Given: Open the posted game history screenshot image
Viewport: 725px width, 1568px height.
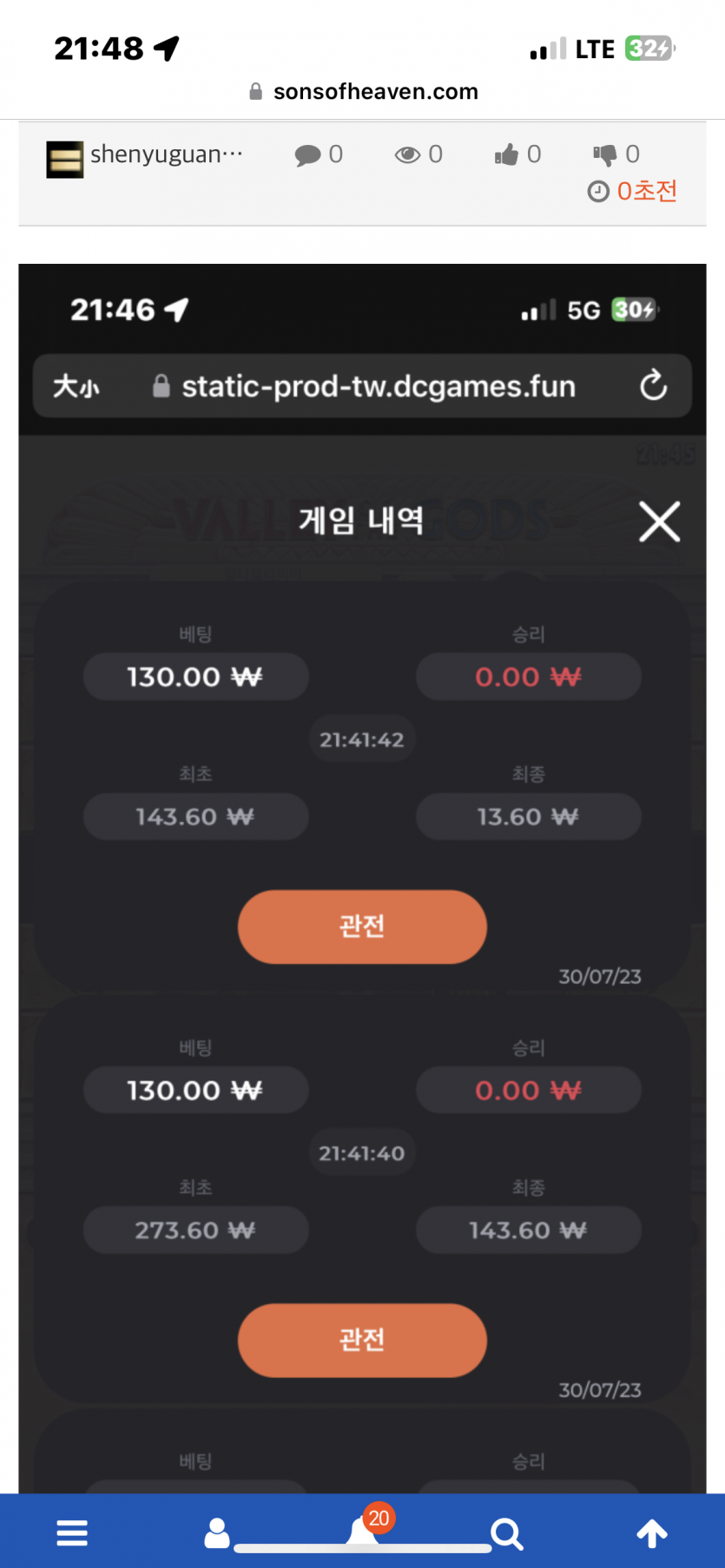Looking at the screenshot, I should (x=362, y=878).
